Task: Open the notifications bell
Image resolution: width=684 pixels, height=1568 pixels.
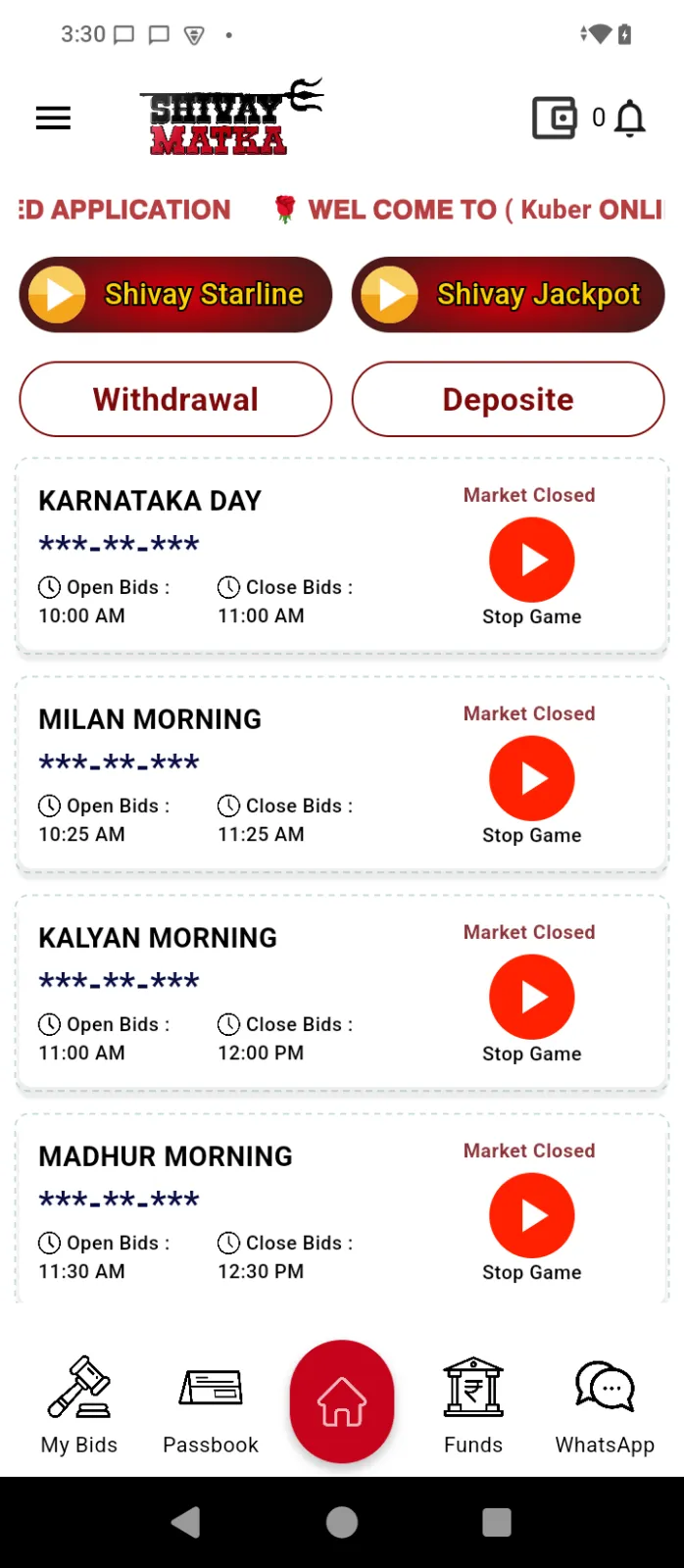Action: tap(630, 119)
